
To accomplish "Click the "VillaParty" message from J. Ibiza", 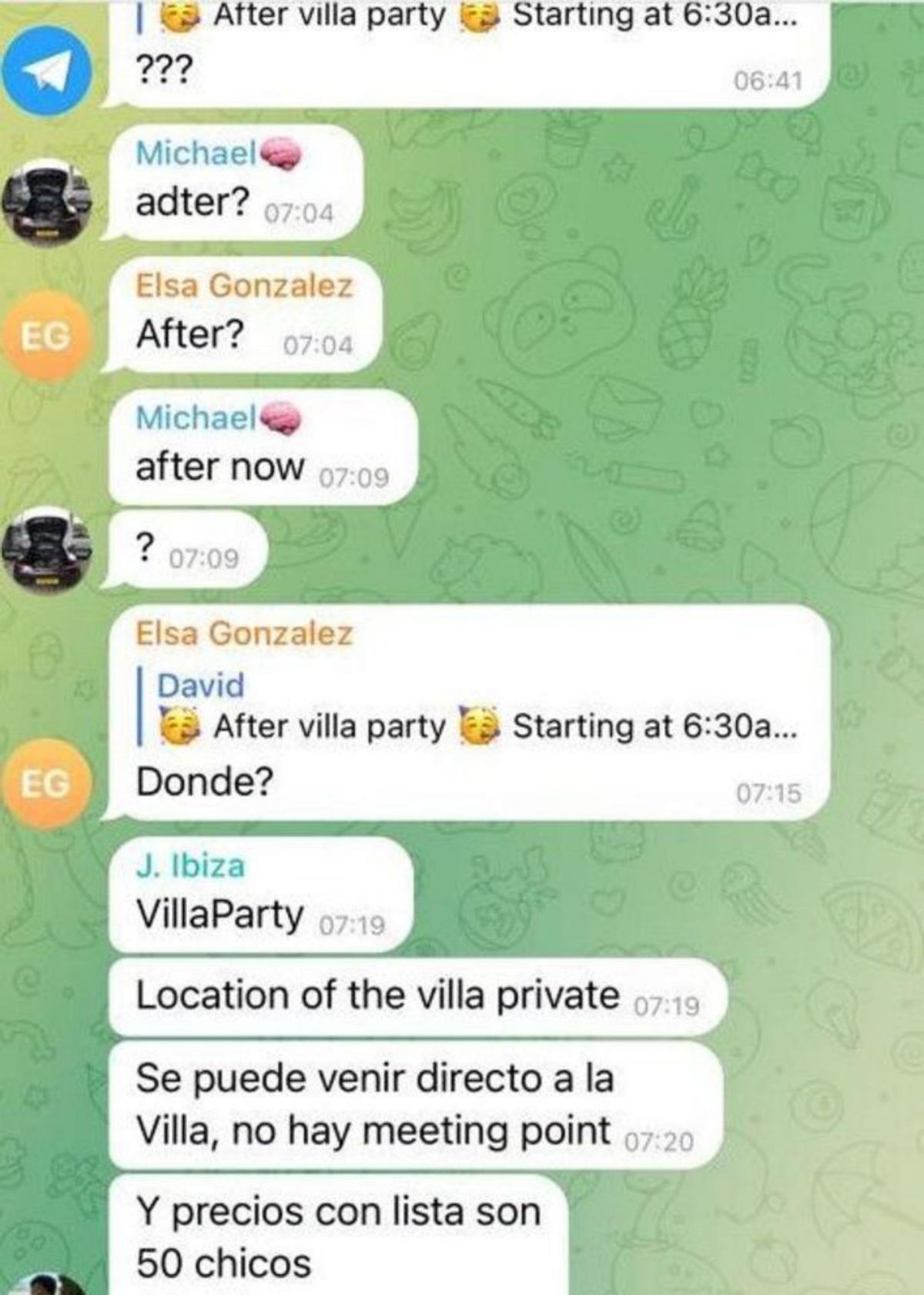I will pos(223,912).
